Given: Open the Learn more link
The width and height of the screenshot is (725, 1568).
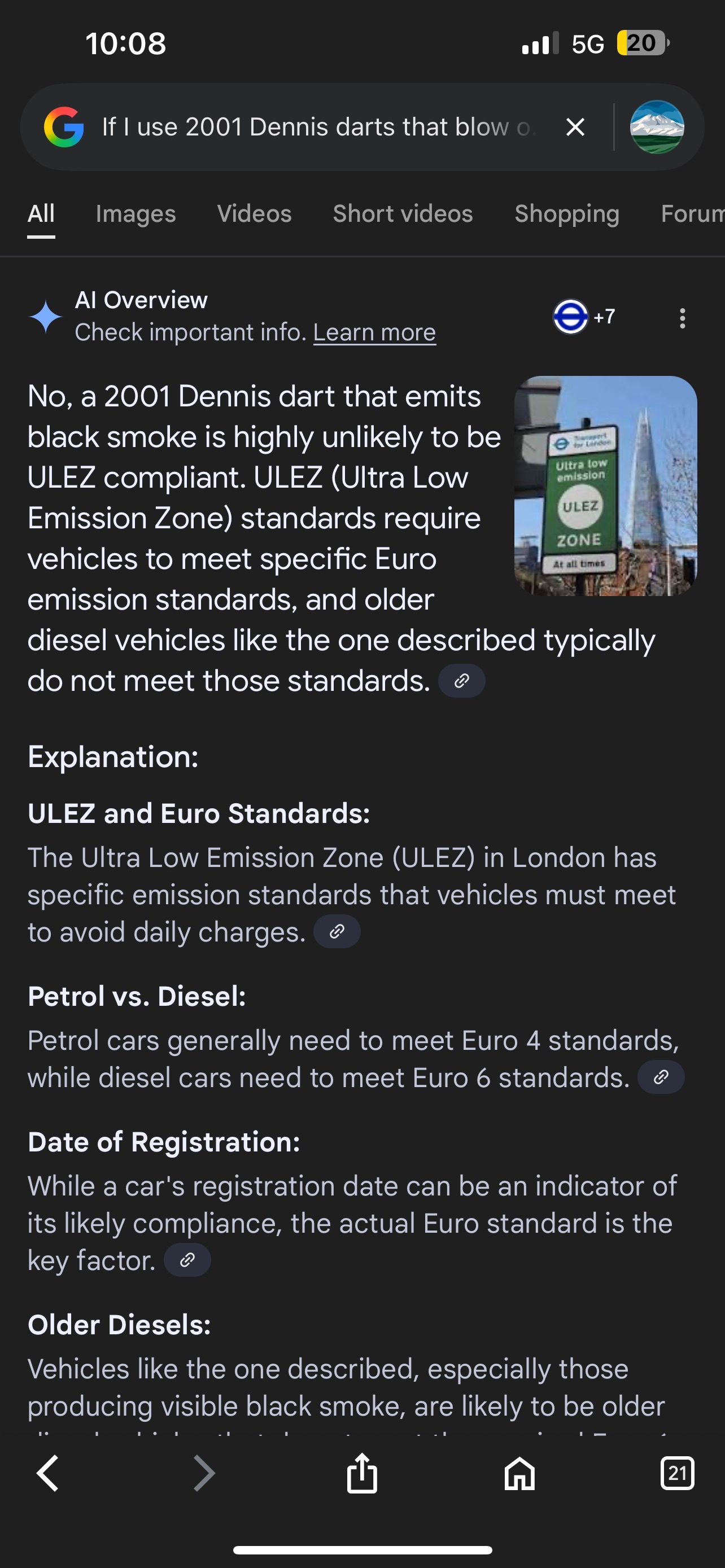Looking at the screenshot, I should pyautogui.click(x=374, y=332).
